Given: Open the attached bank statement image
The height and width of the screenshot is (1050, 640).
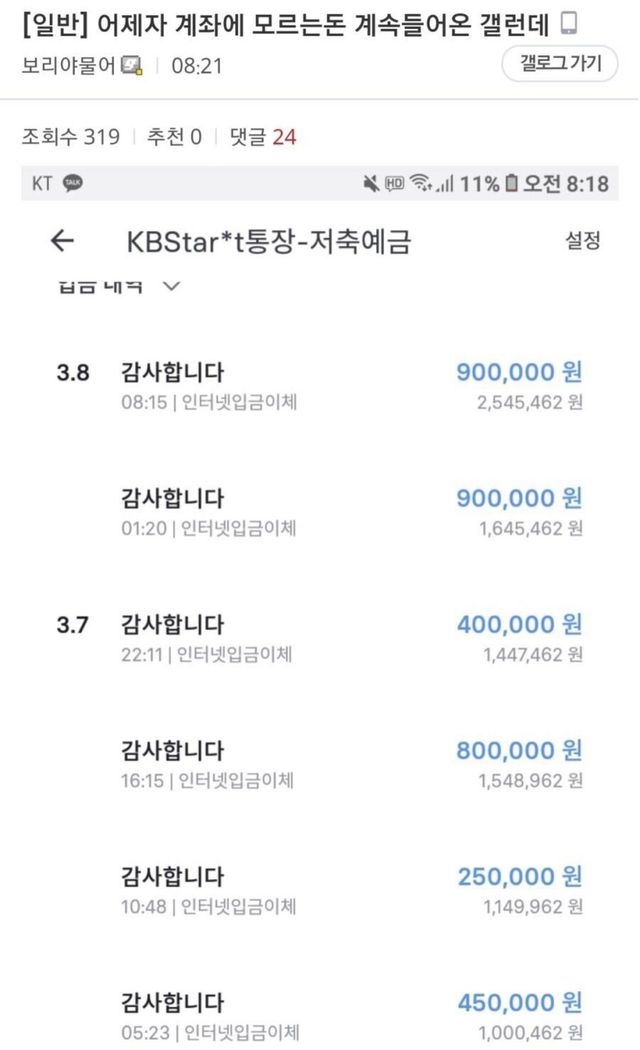Looking at the screenshot, I should (x=320, y=607).
